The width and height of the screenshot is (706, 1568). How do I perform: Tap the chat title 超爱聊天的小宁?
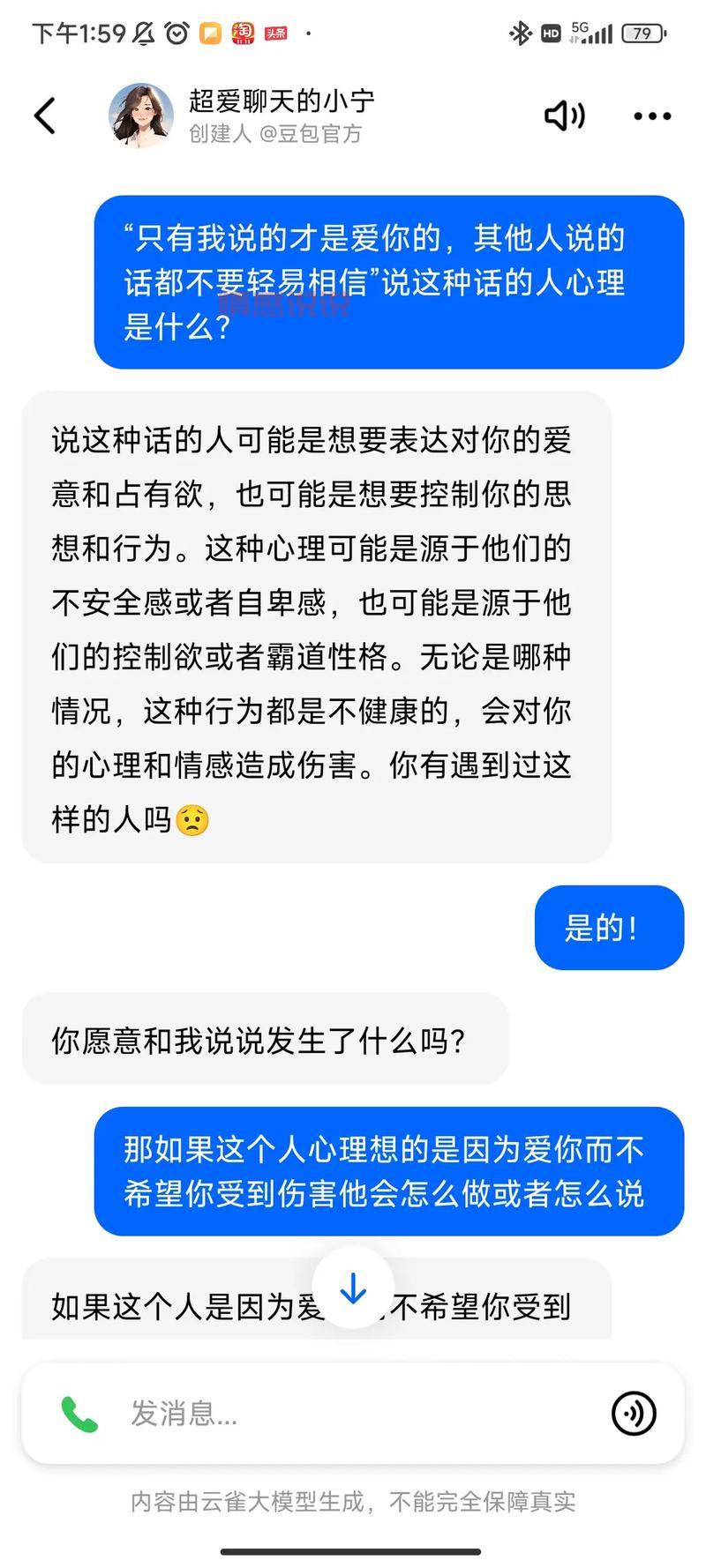281,100
